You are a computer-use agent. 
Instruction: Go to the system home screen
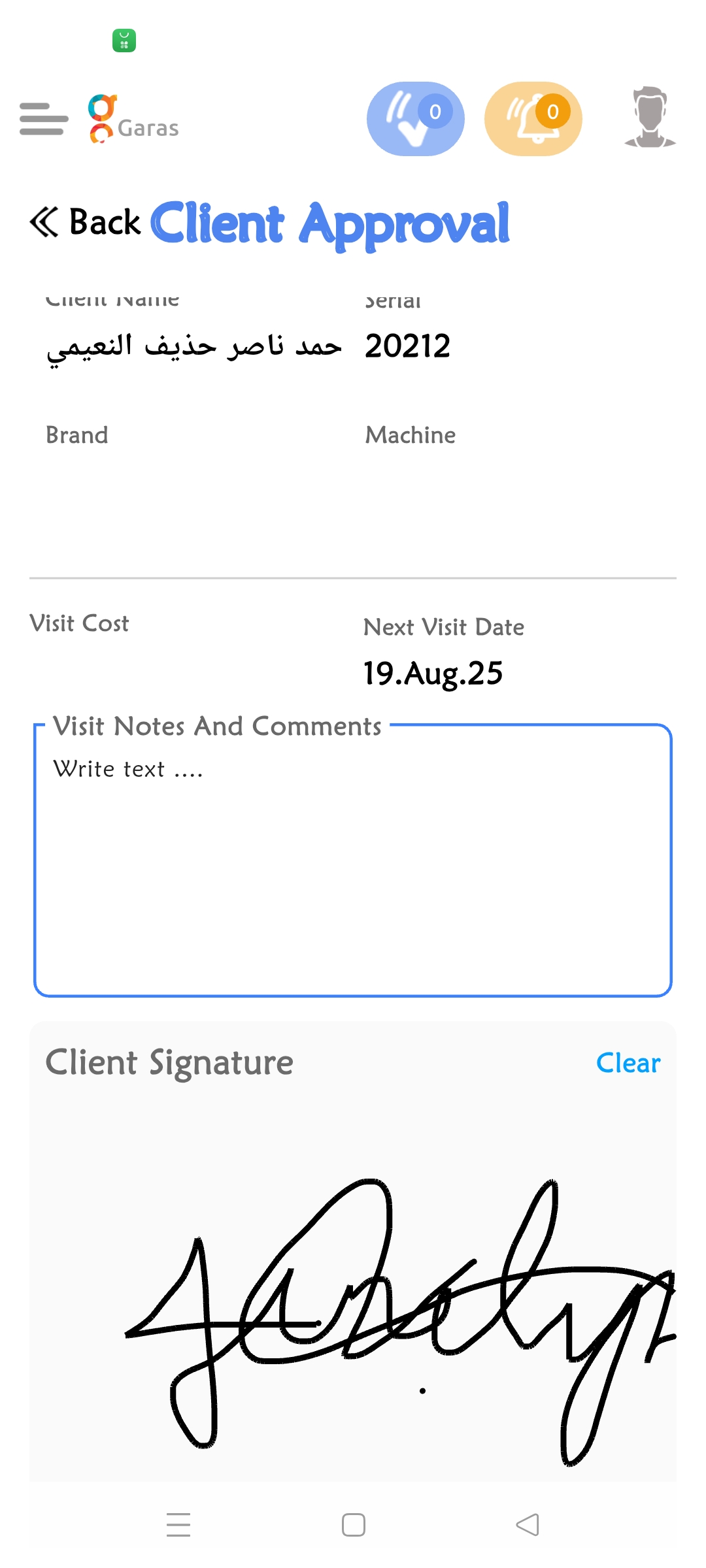[x=353, y=1525]
